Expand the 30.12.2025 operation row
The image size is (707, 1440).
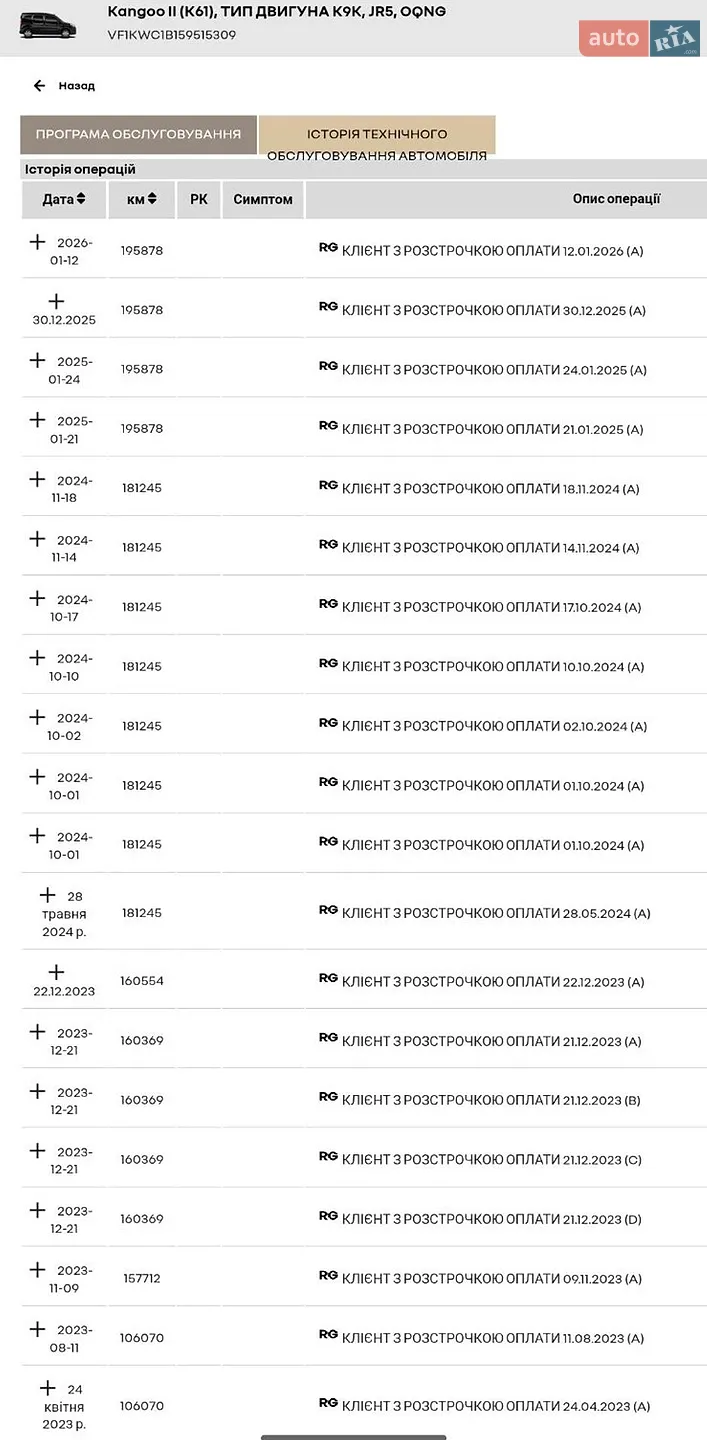point(56,301)
